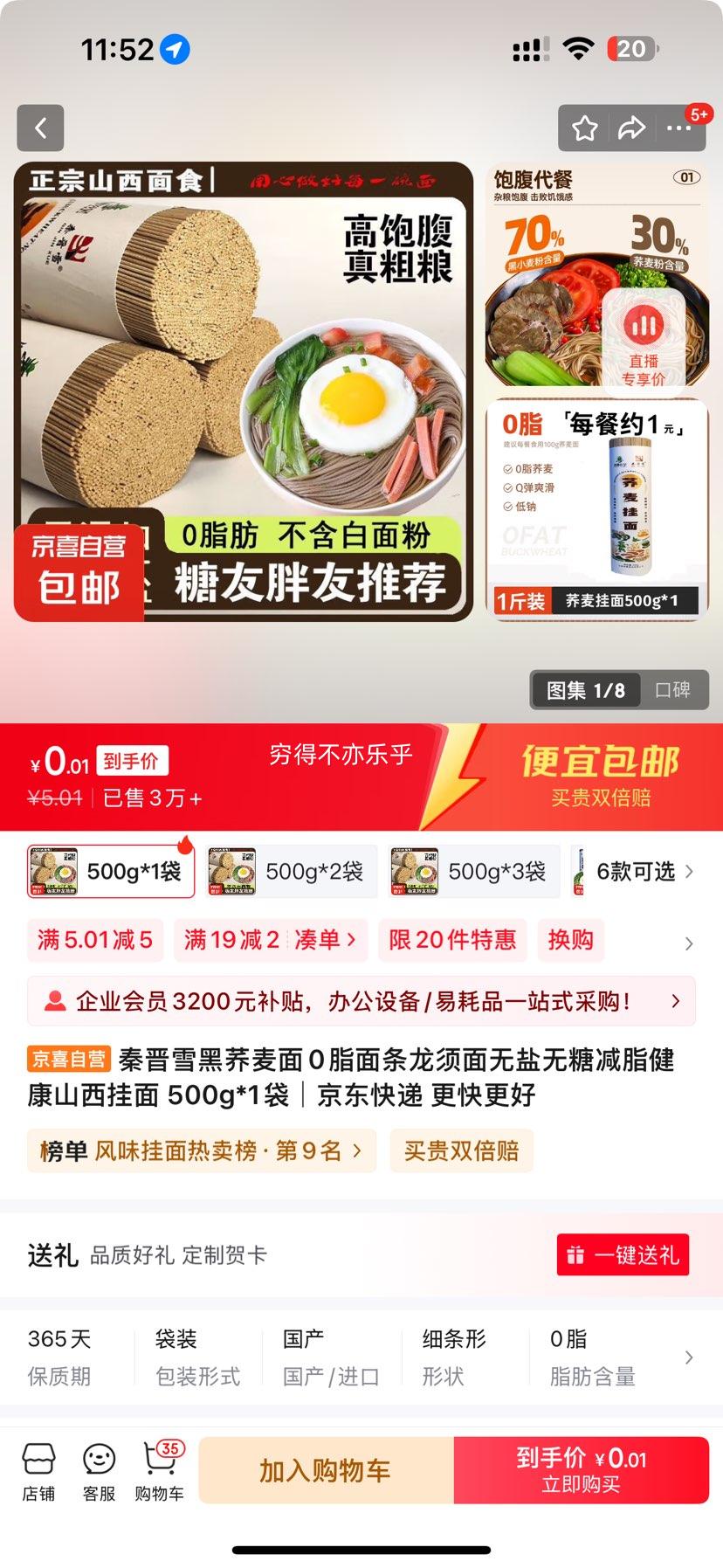Viewport: 723px width, 1568px height.
Task: Contact 客服 customer service
Action: (98, 1469)
